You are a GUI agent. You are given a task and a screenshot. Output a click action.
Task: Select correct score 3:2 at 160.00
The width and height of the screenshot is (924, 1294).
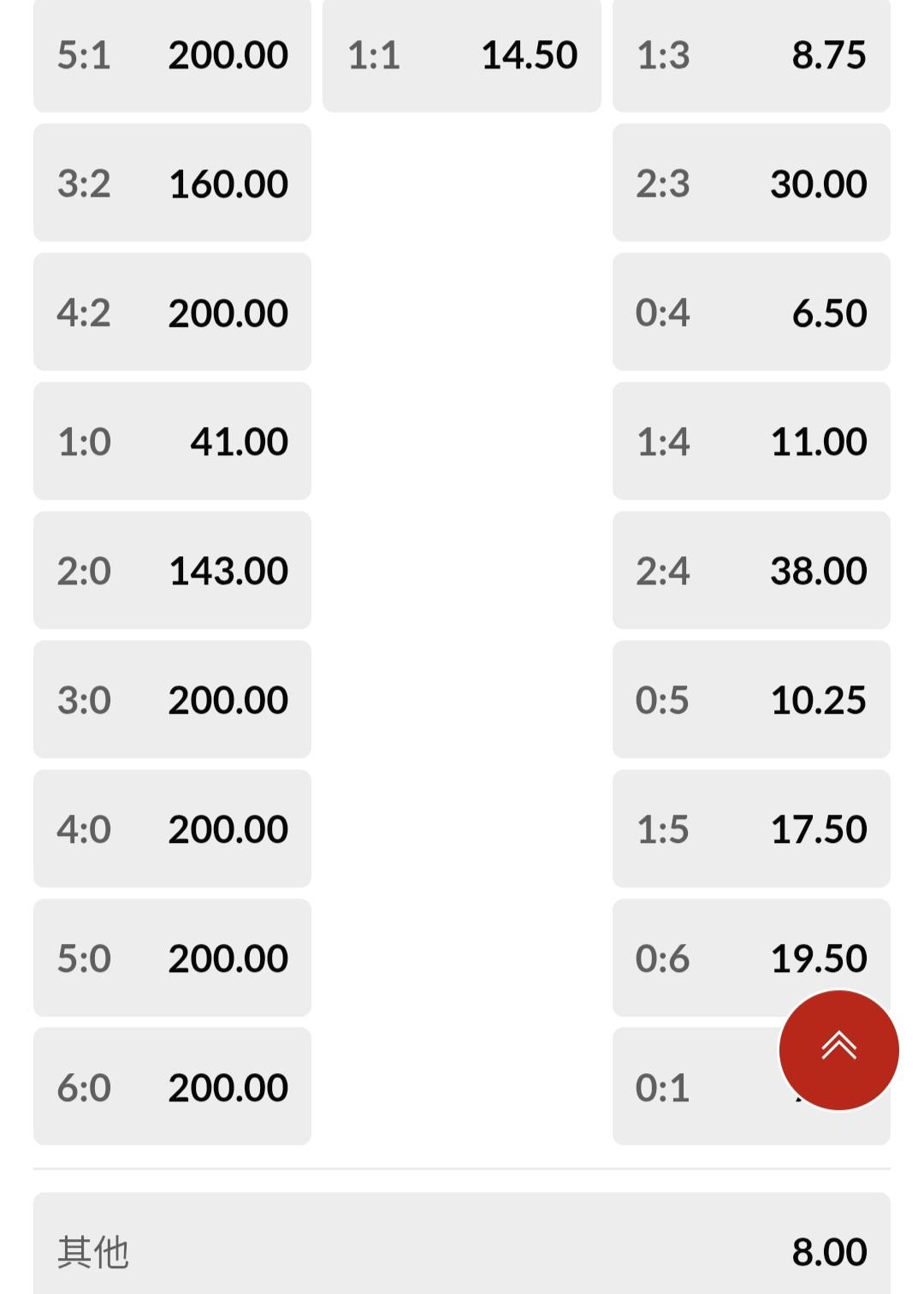[172, 183]
